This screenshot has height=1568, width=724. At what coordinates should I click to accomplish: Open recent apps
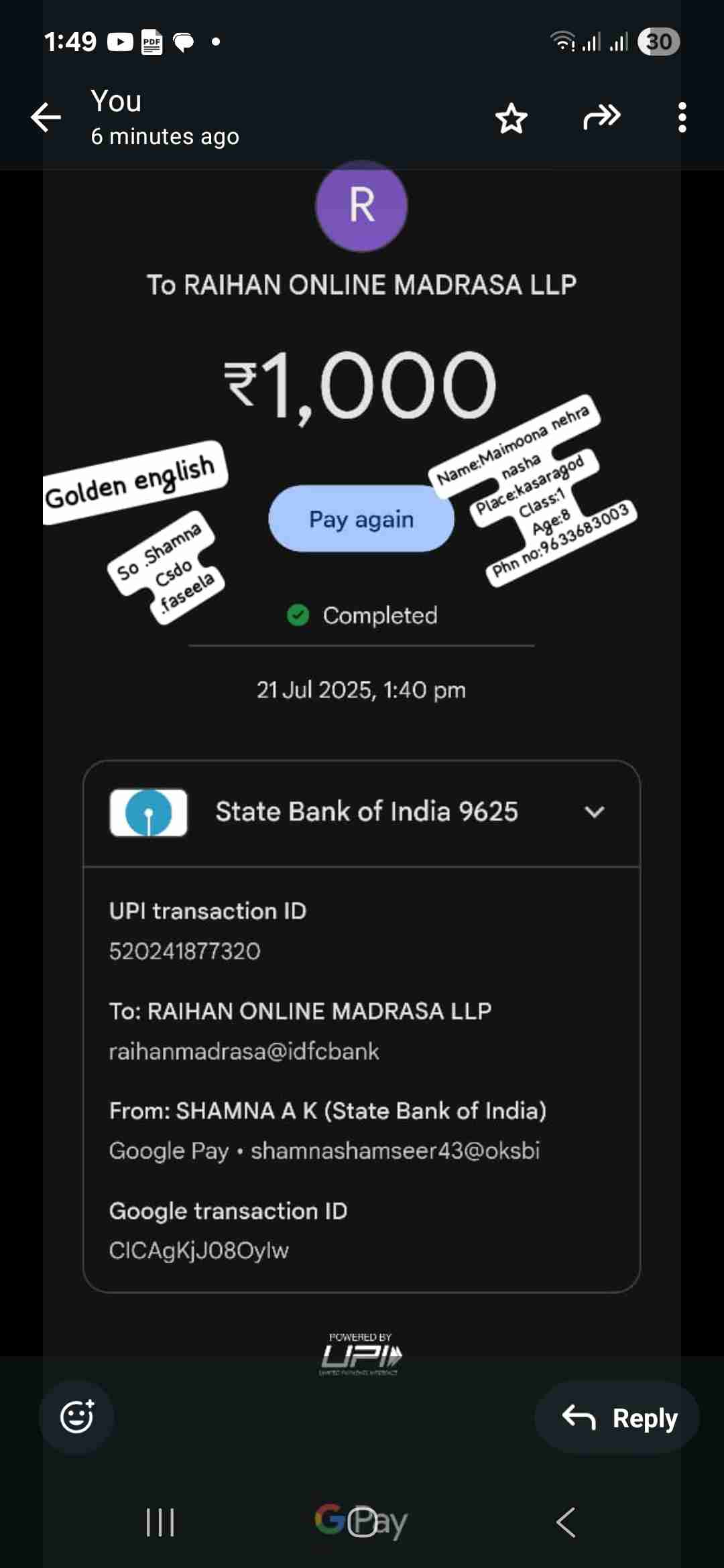(160, 1522)
